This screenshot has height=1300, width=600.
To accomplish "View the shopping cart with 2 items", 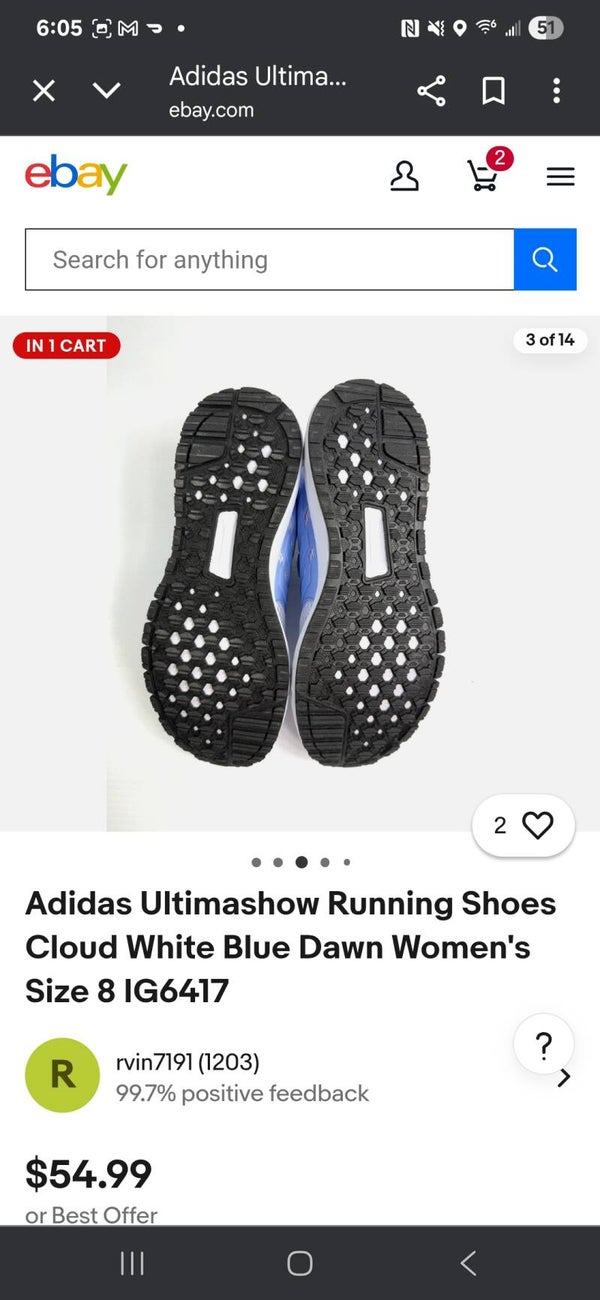I will [x=484, y=176].
